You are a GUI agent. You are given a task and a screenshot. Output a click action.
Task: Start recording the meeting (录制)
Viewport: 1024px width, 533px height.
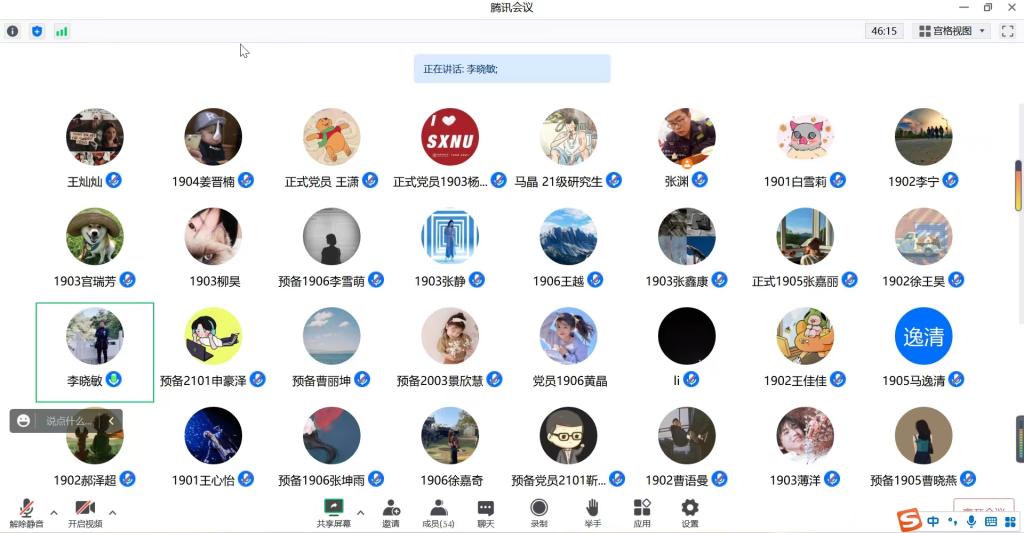pos(539,512)
